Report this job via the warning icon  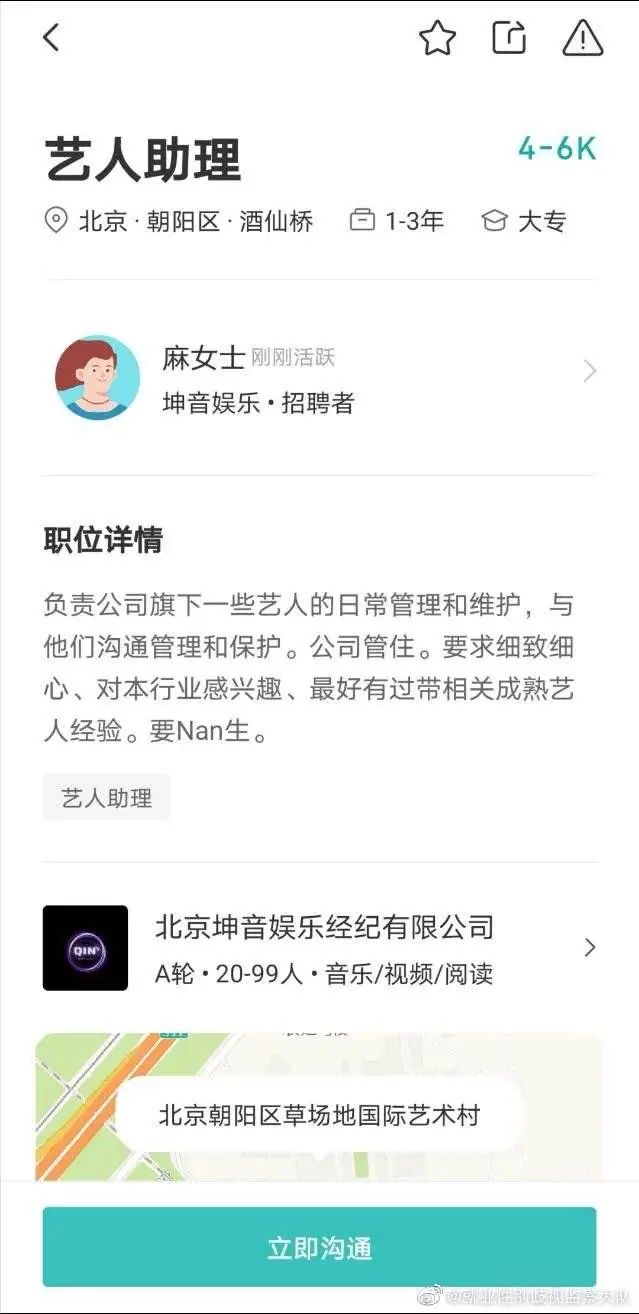pos(582,38)
